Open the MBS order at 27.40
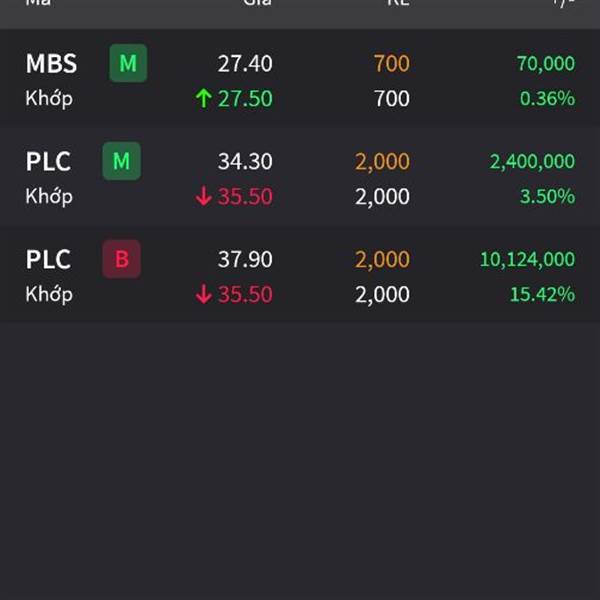Viewport: 600px width, 600px height. click(x=300, y=80)
